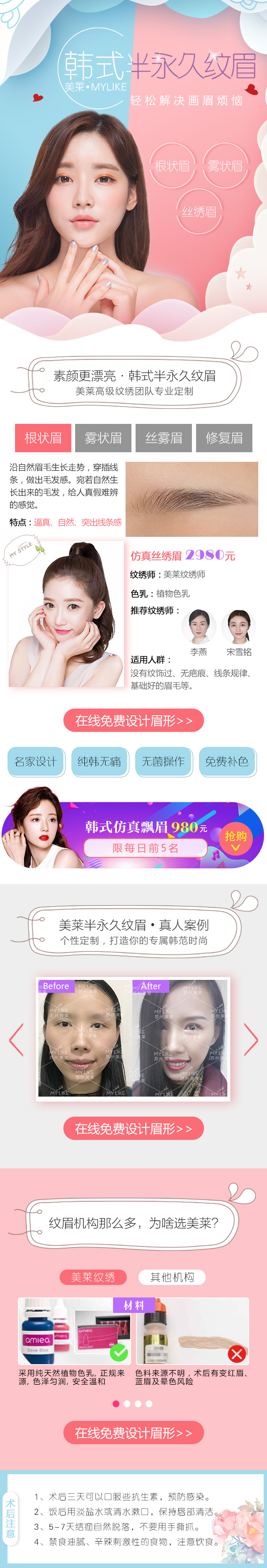Switch to the 雾状眉 tab
Viewport: 267px width, 1568px height.
pyautogui.click(x=103, y=438)
